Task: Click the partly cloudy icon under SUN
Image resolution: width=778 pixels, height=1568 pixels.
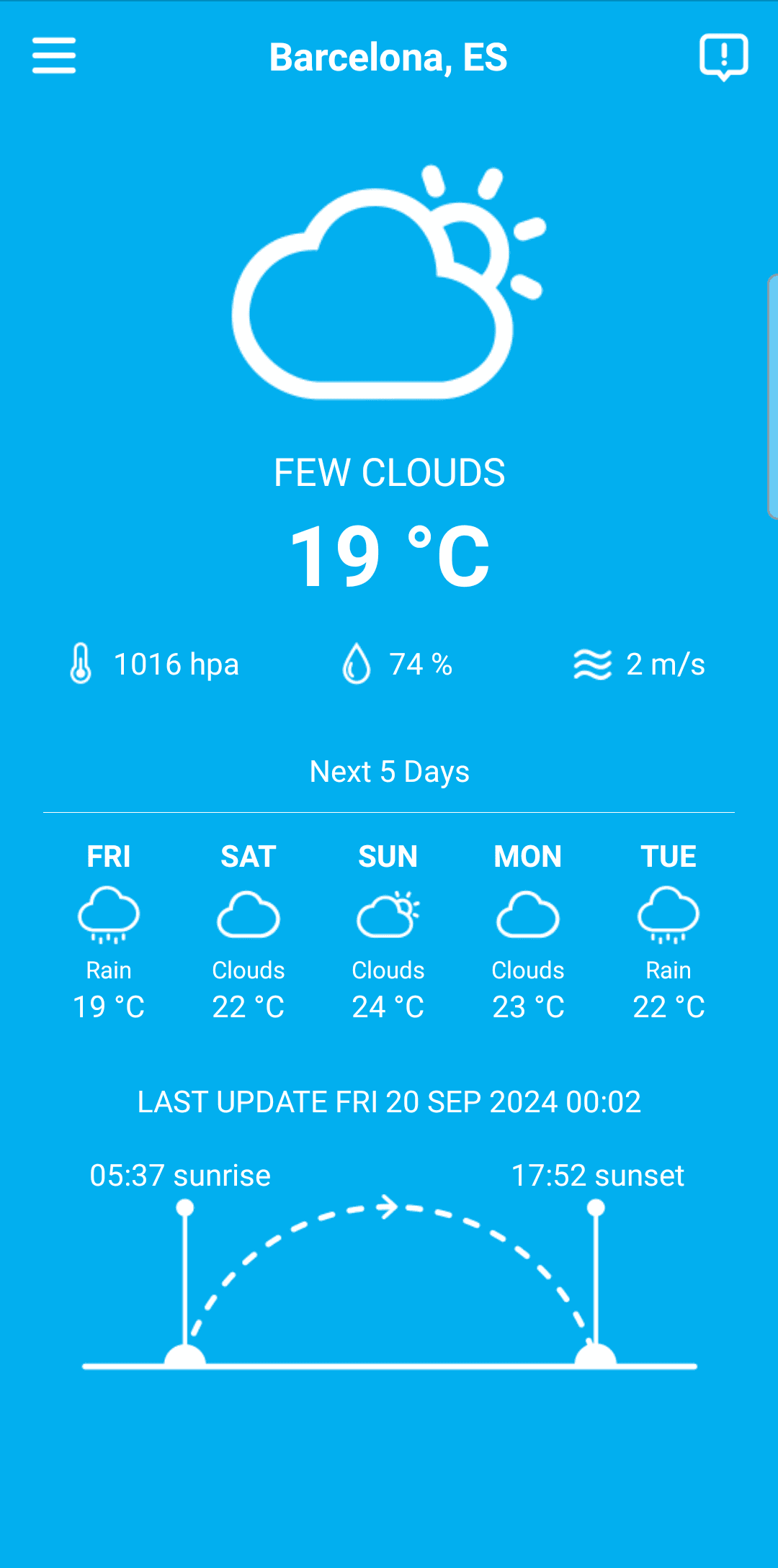Action: [x=388, y=916]
